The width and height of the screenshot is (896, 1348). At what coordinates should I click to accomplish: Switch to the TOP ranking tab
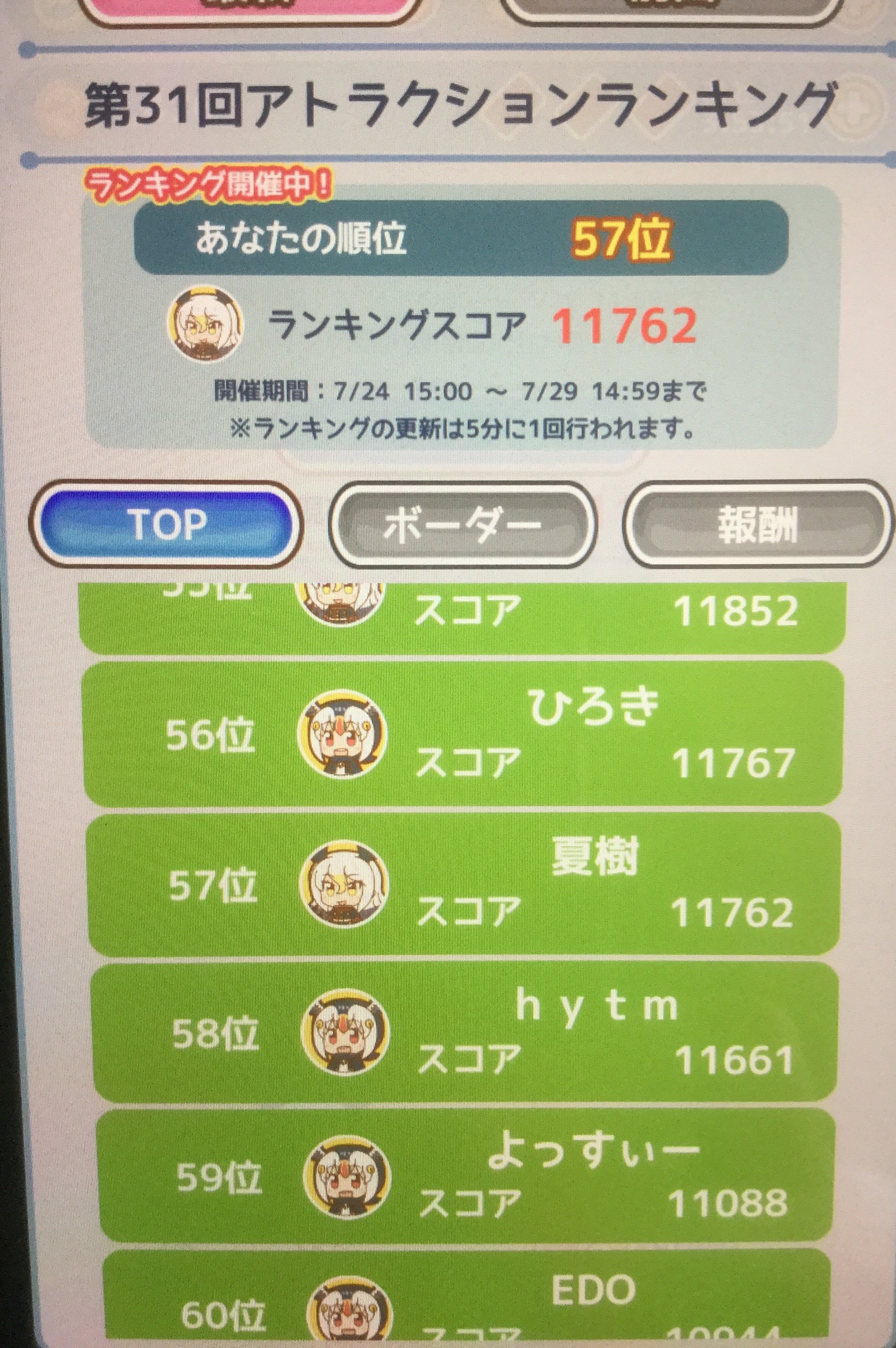[x=166, y=525]
